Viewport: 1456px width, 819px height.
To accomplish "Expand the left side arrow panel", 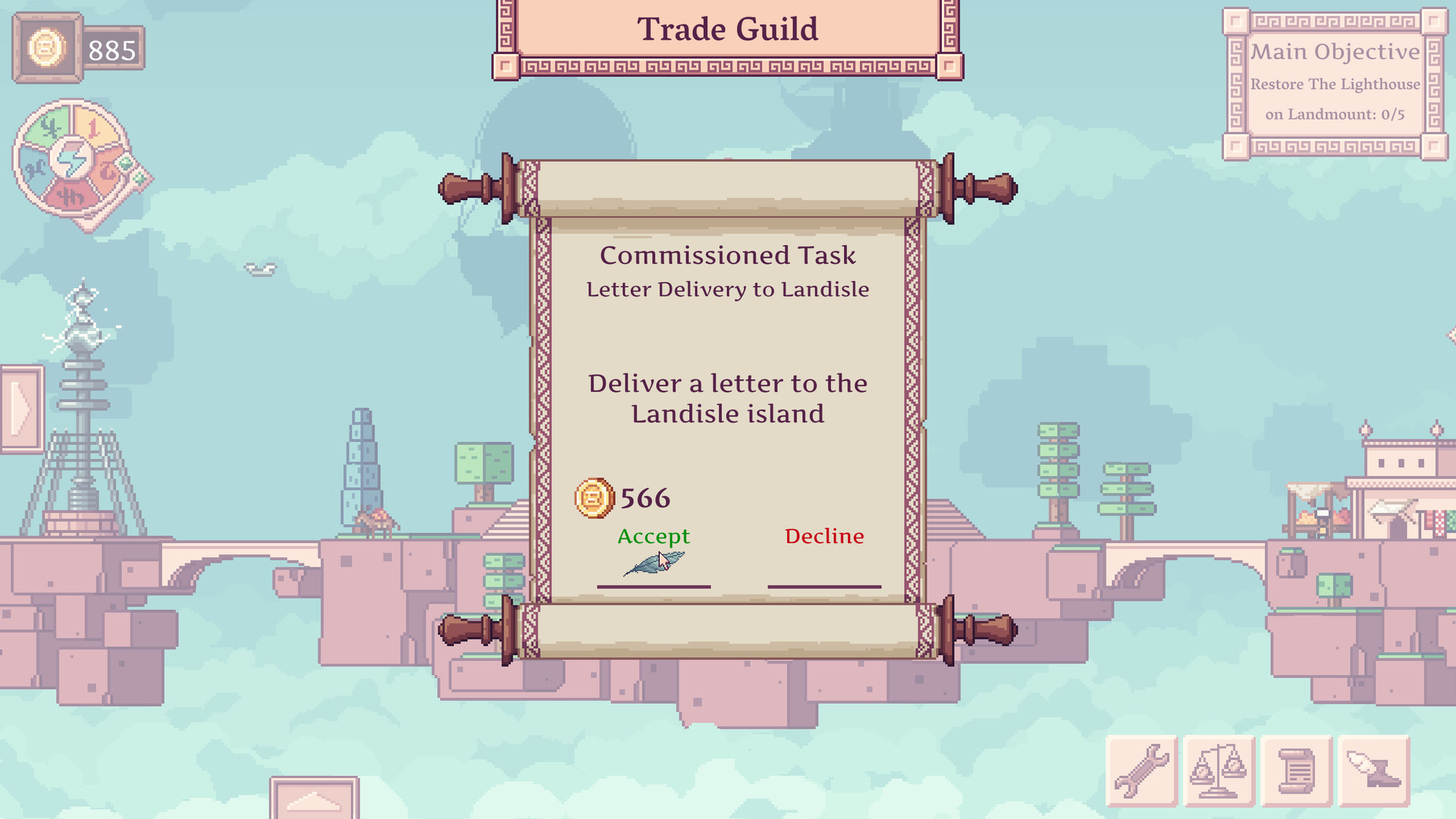I will point(22,409).
